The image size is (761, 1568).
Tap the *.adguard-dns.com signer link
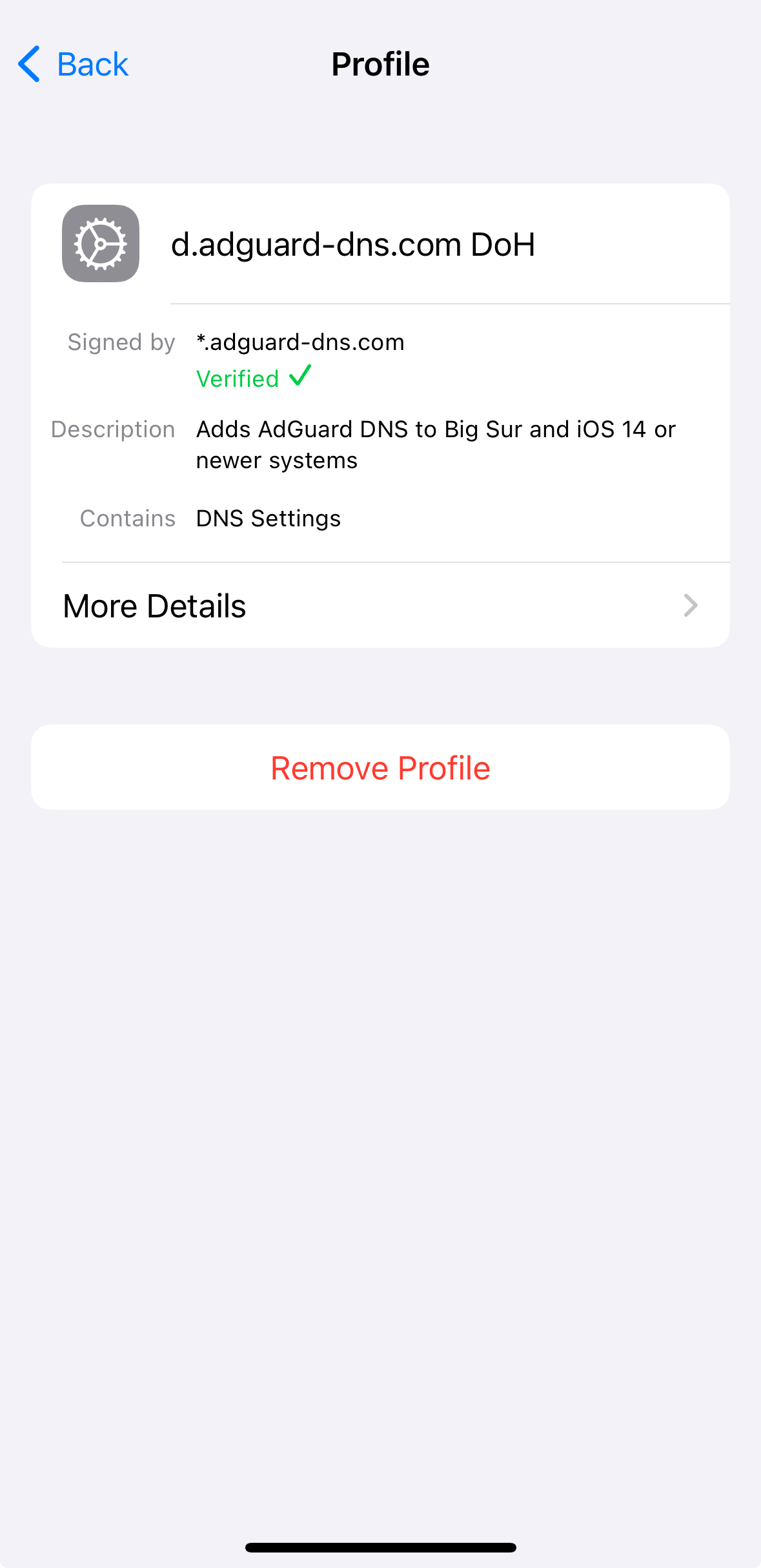[x=300, y=342]
